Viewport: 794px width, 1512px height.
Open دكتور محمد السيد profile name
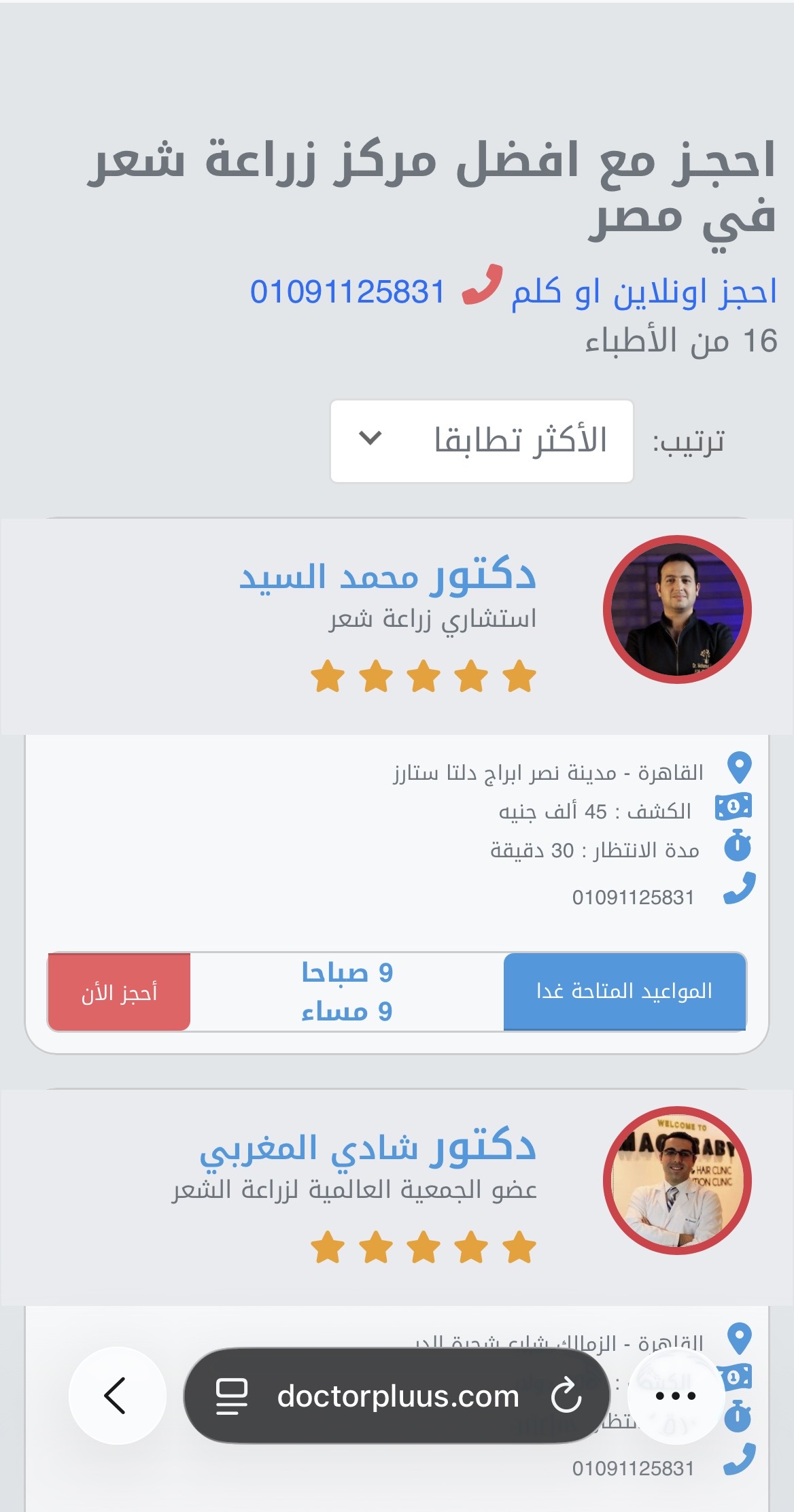pyautogui.click(x=387, y=577)
